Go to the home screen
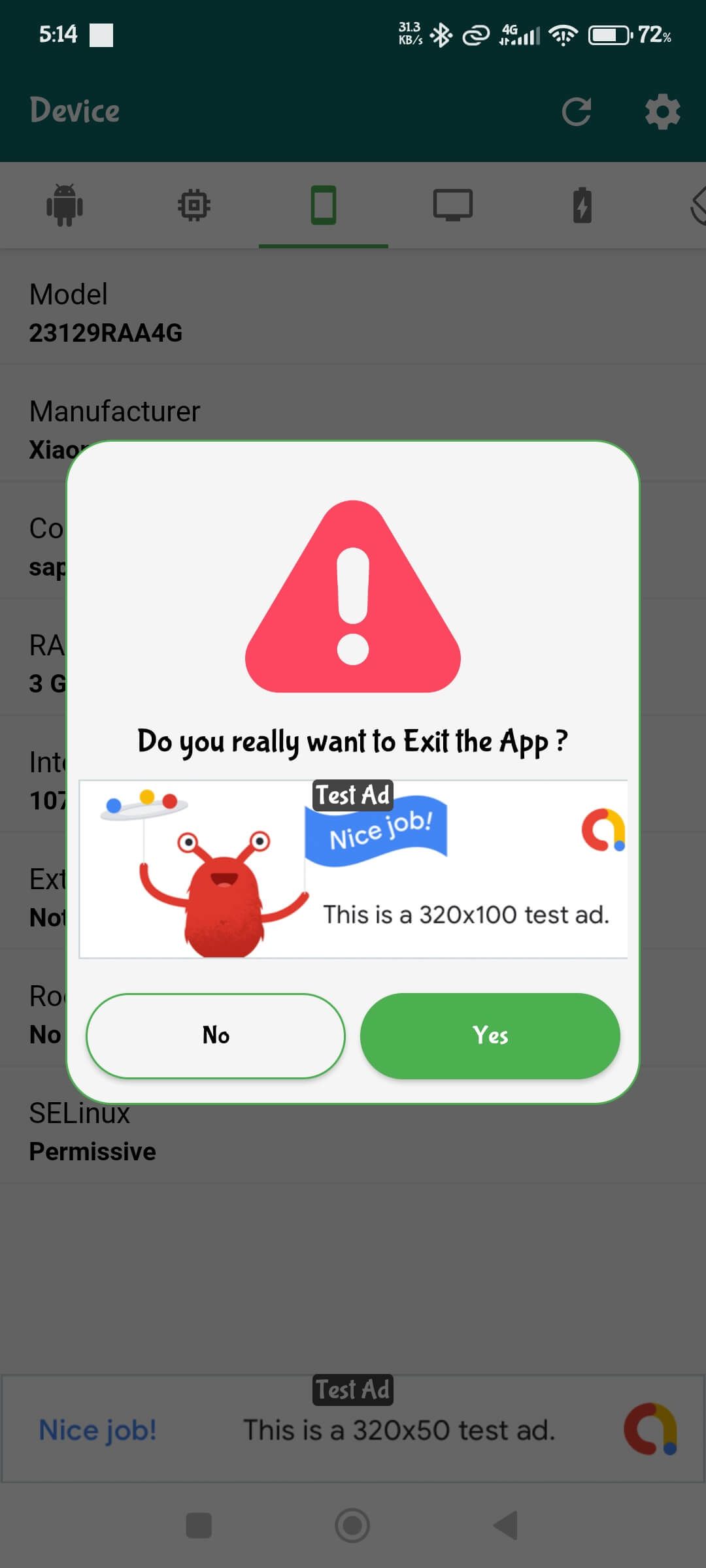 pyautogui.click(x=352, y=1526)
